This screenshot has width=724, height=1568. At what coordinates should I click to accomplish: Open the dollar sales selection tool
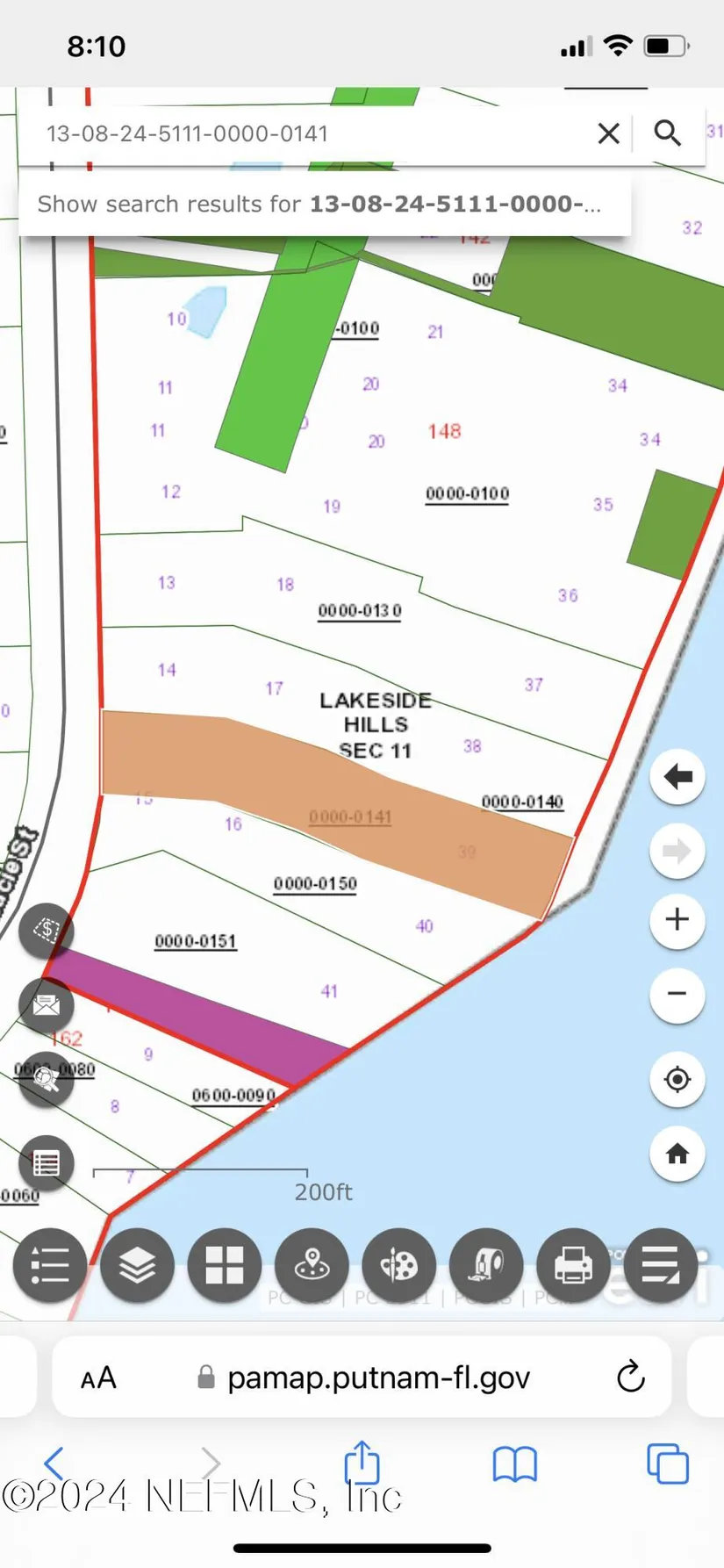(47, 930)
